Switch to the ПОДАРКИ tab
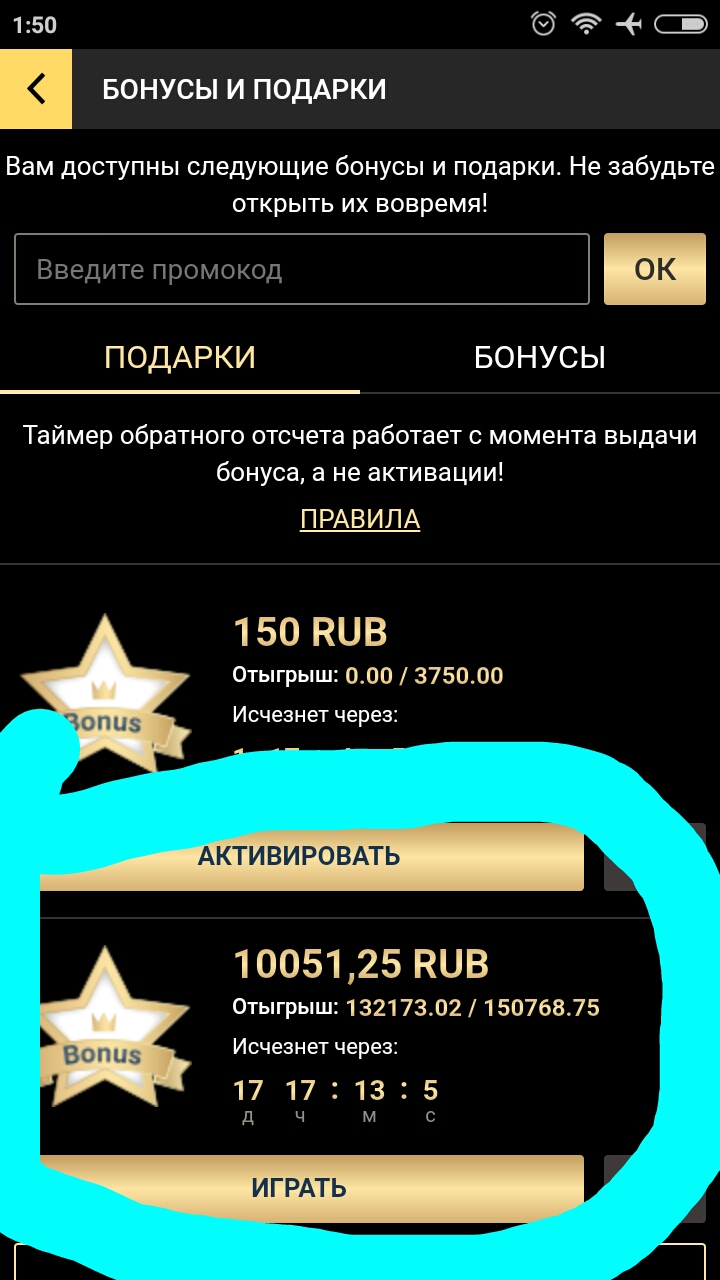 [x=180, y=357]
